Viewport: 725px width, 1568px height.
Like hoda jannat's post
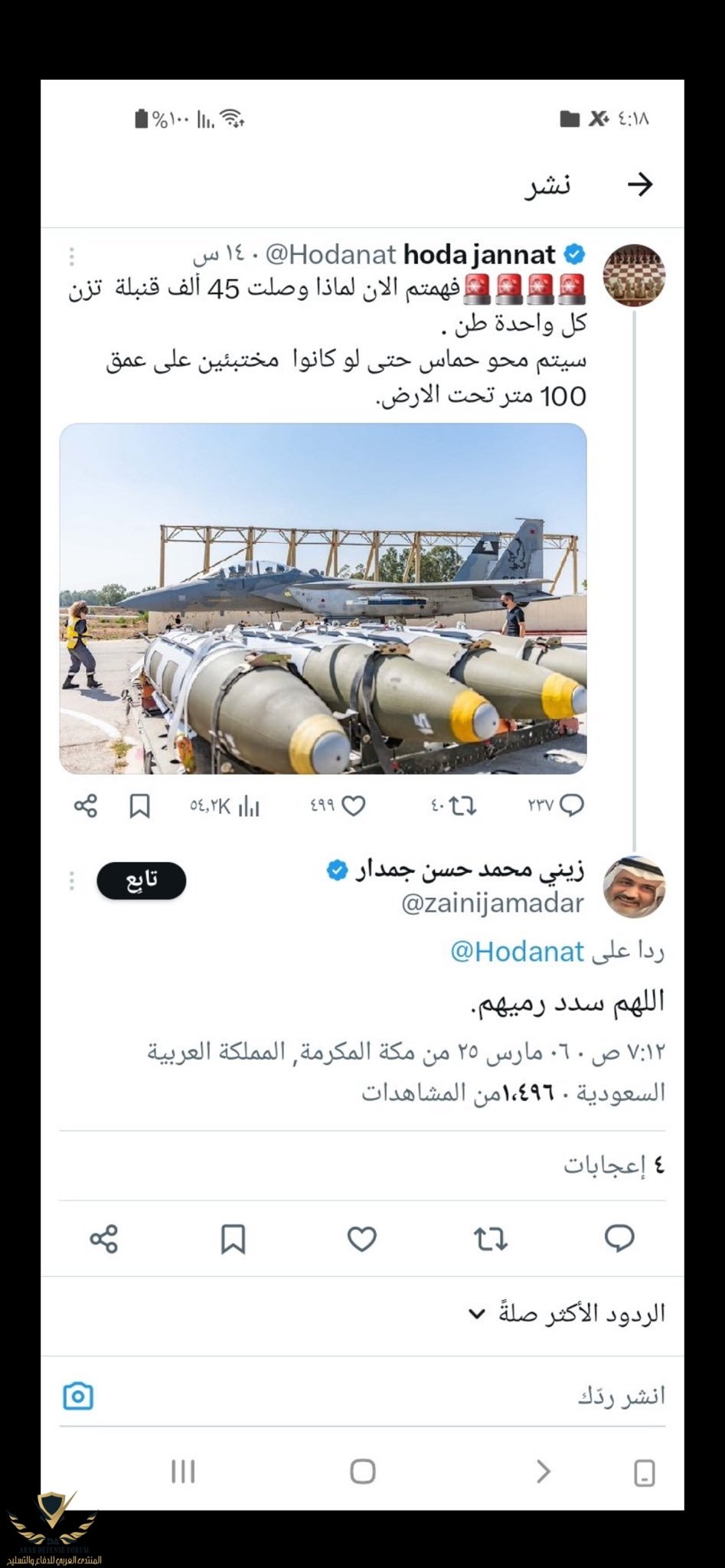pyautogui.click(x=353, y=805)
